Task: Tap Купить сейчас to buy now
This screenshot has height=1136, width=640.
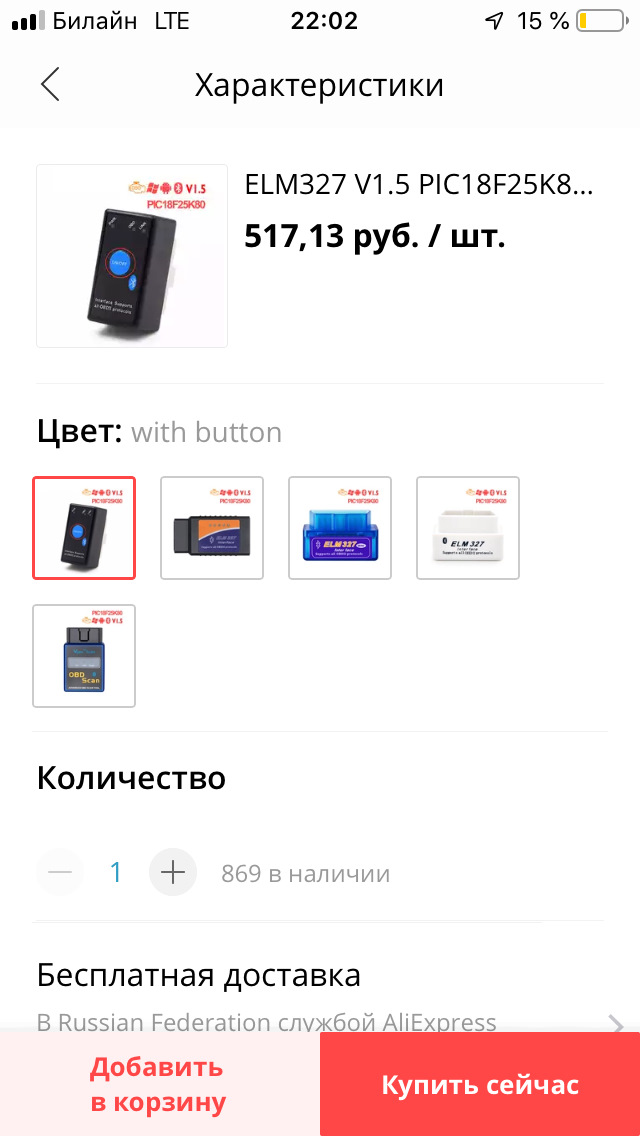Action: tap(480, 1085)
